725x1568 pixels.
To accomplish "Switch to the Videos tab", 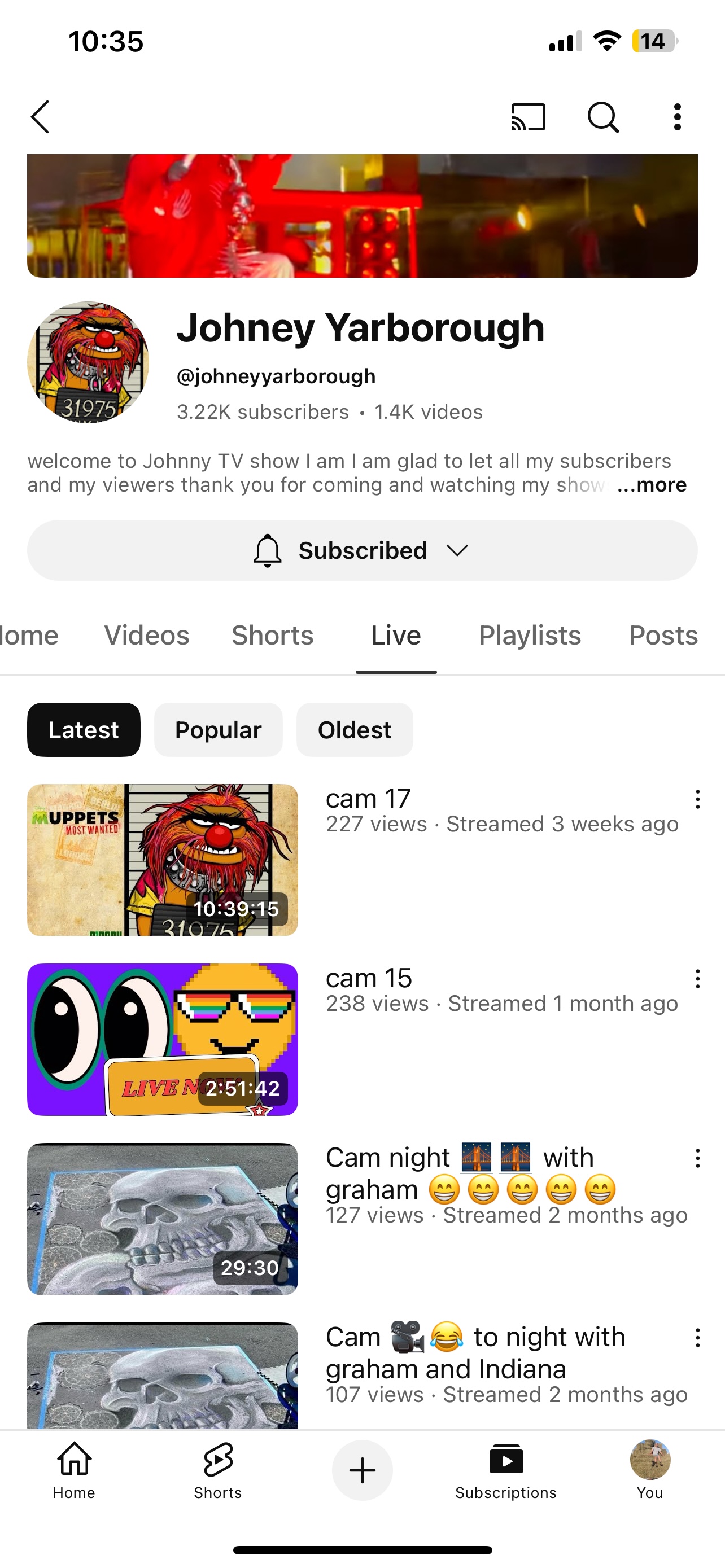I will [x=147, y=636].
